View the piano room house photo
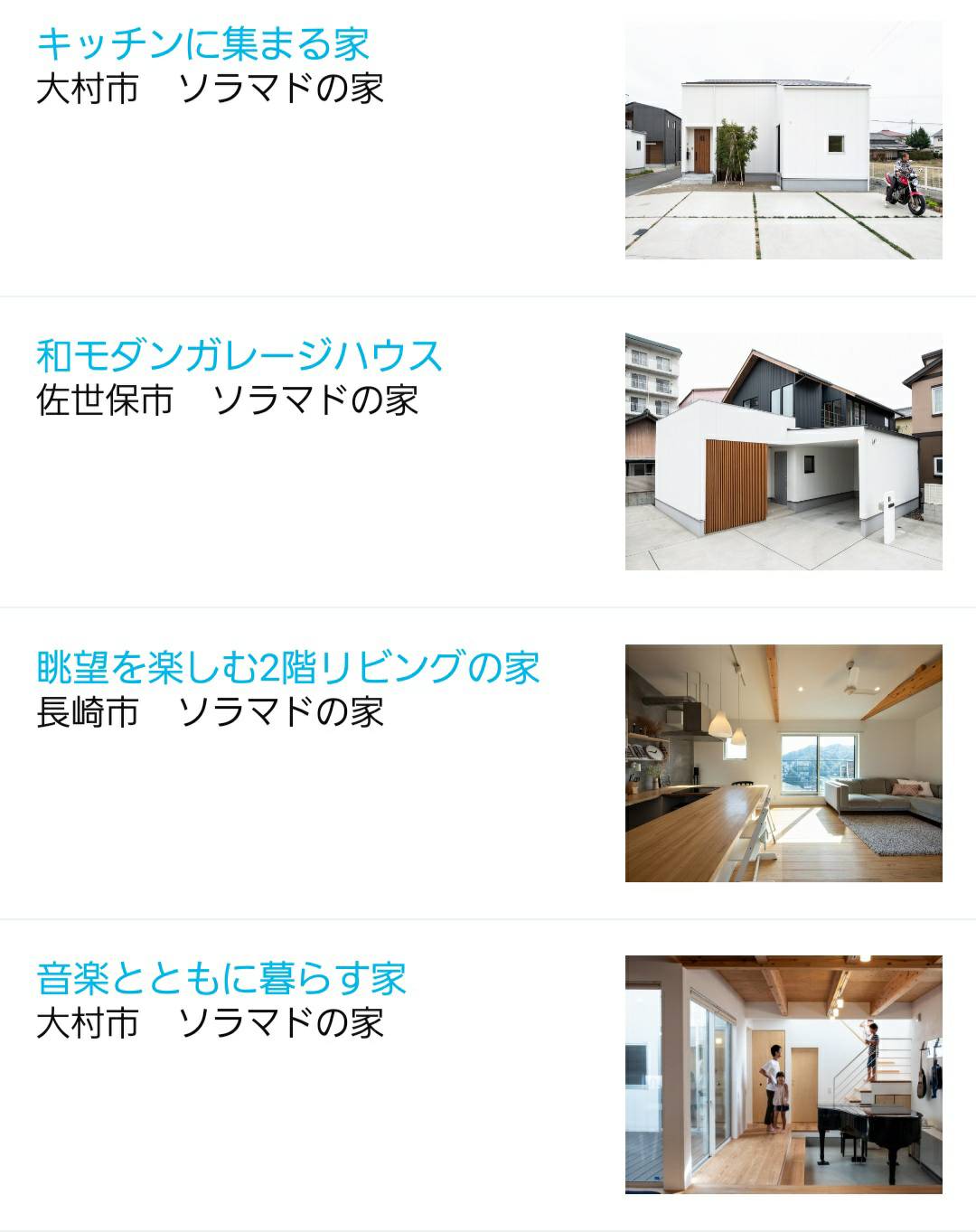Screen dimensions: 976x1232 pos(783,1074)
